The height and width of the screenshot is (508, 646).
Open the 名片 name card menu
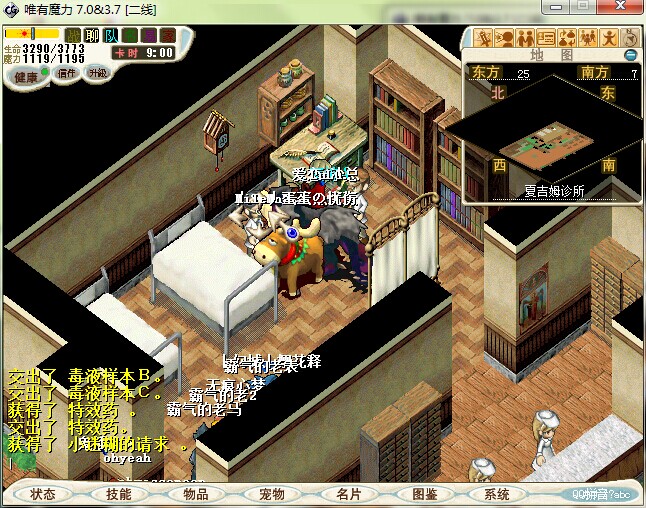click(348, 494)
